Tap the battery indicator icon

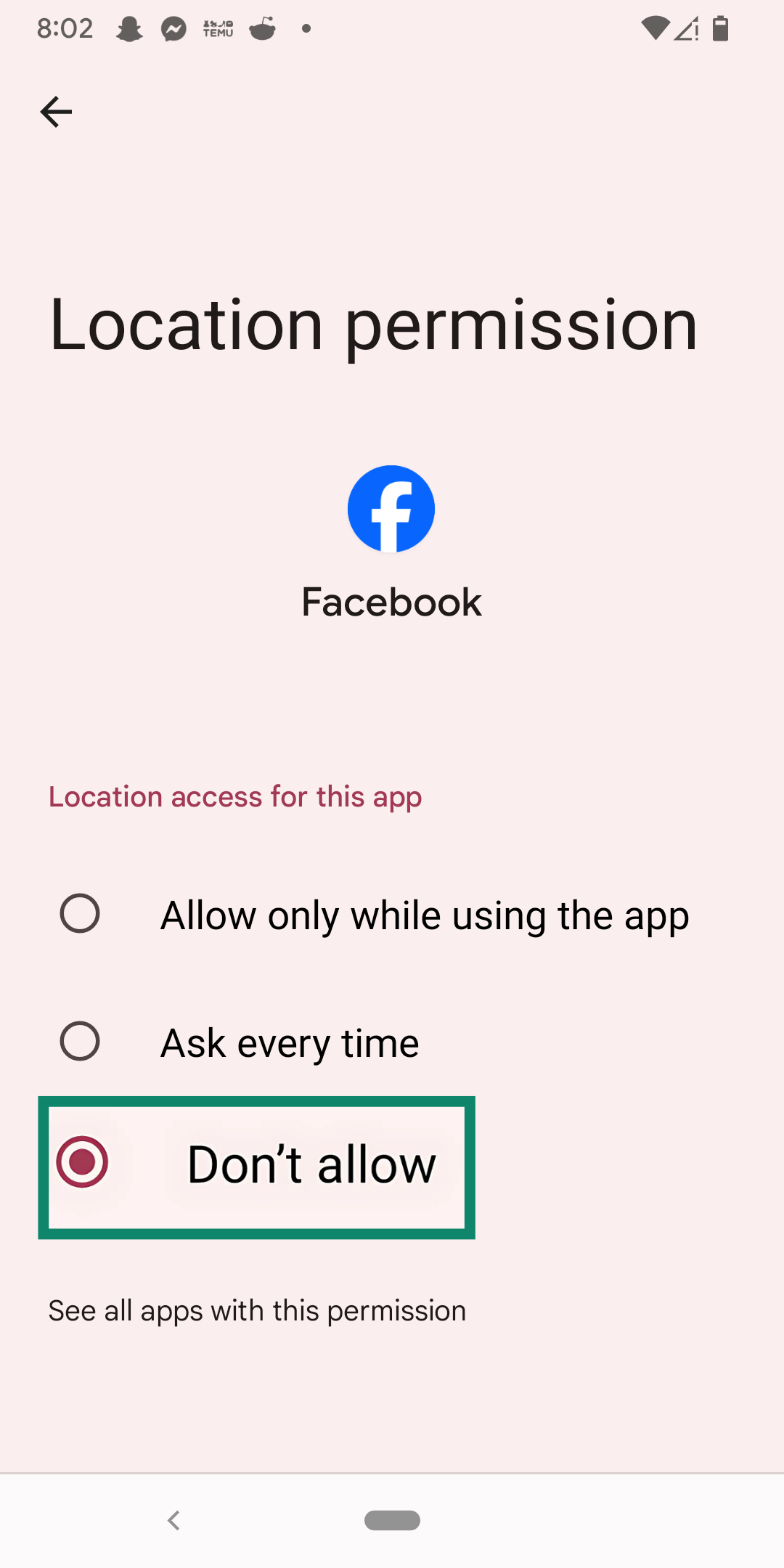tap(720, 28)
